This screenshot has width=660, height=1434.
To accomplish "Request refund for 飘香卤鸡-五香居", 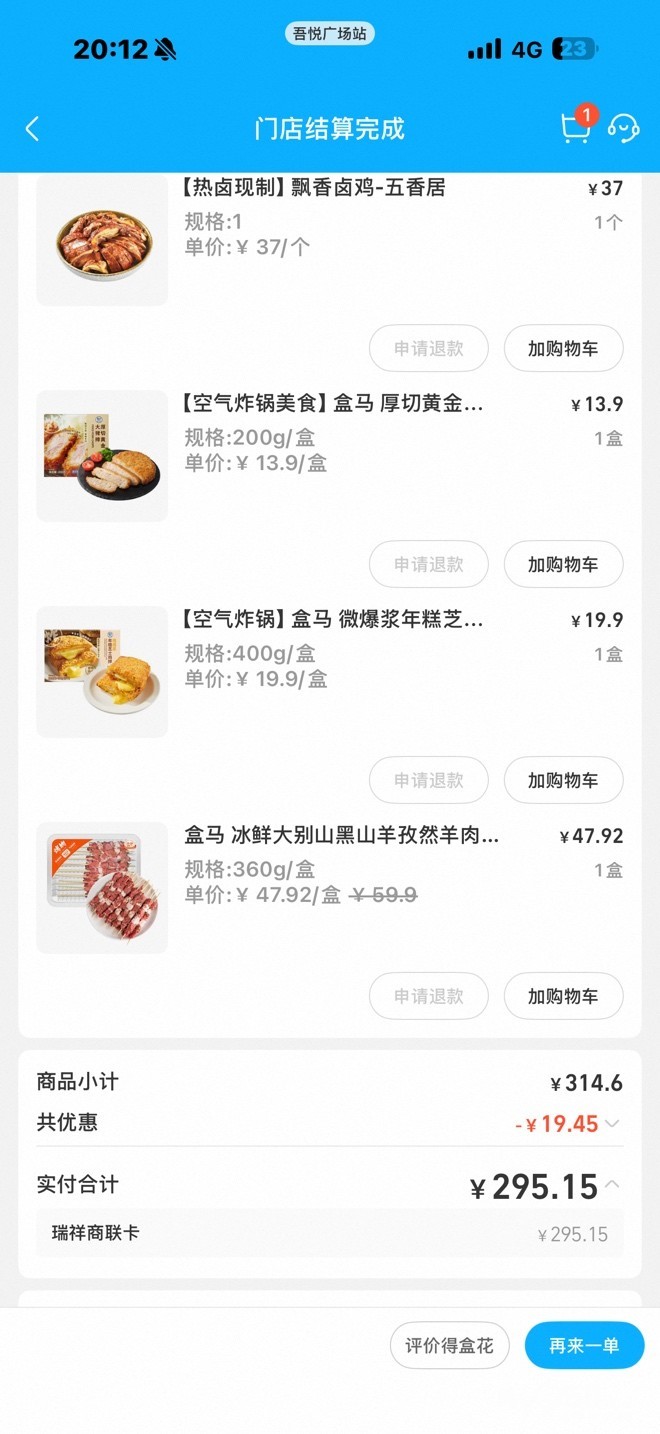I will coord(429,349).
